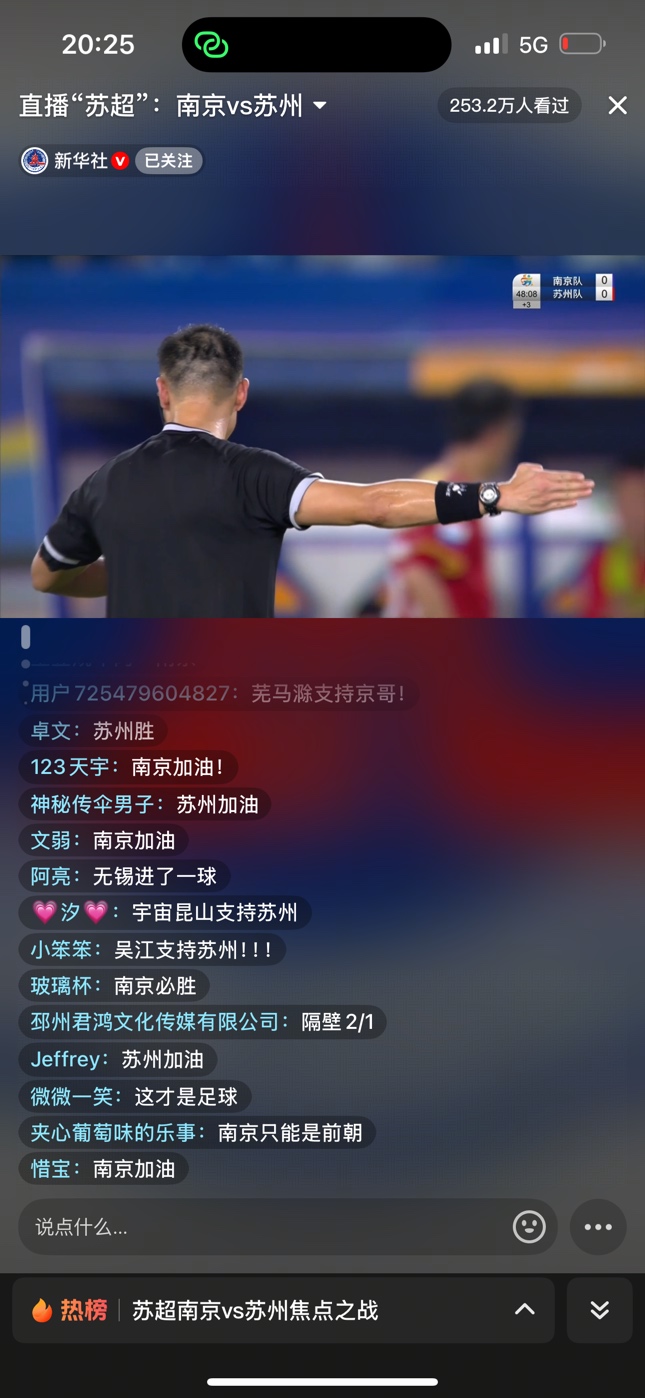
Task: Type a comment in 说点什么 field
Action: click(260, 1227)
